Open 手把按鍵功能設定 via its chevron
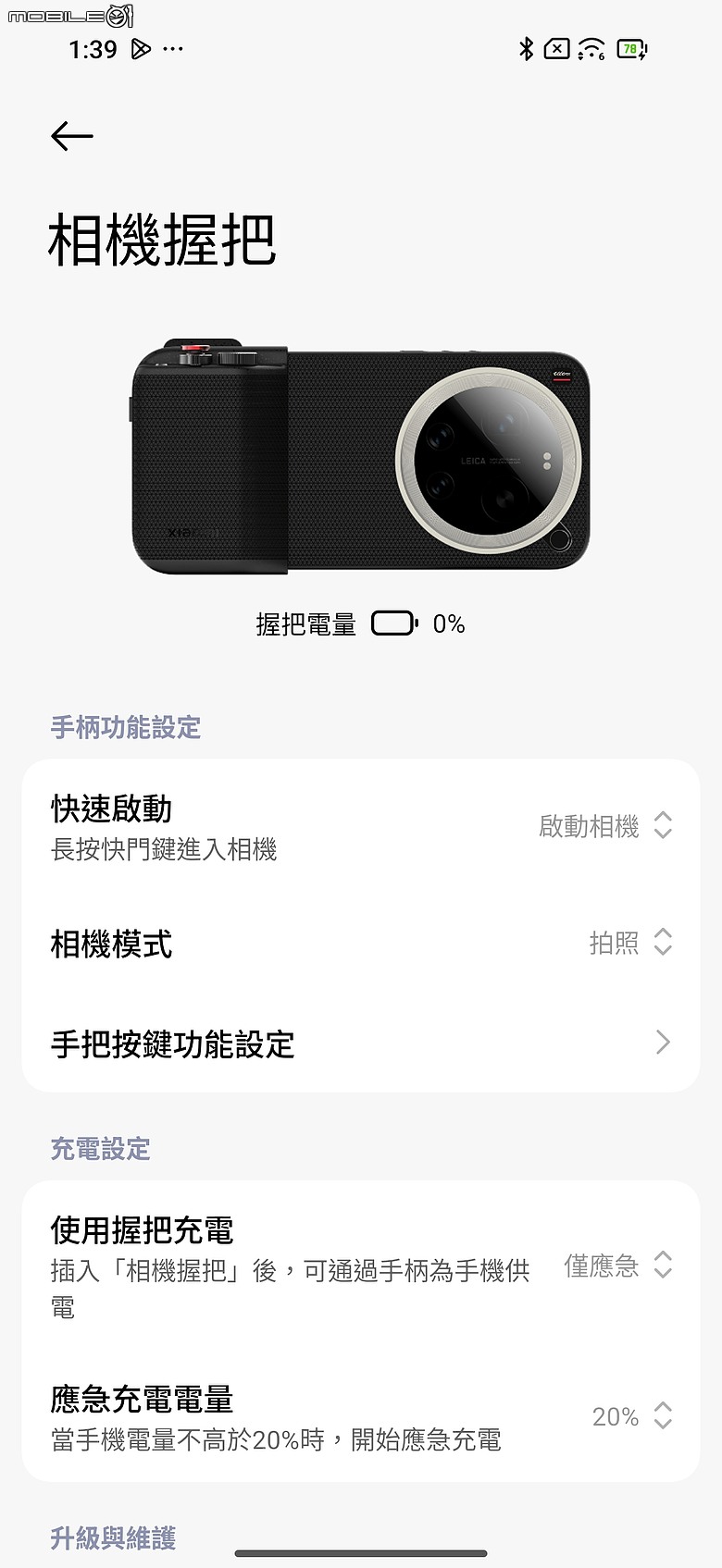 [661, 1043]
